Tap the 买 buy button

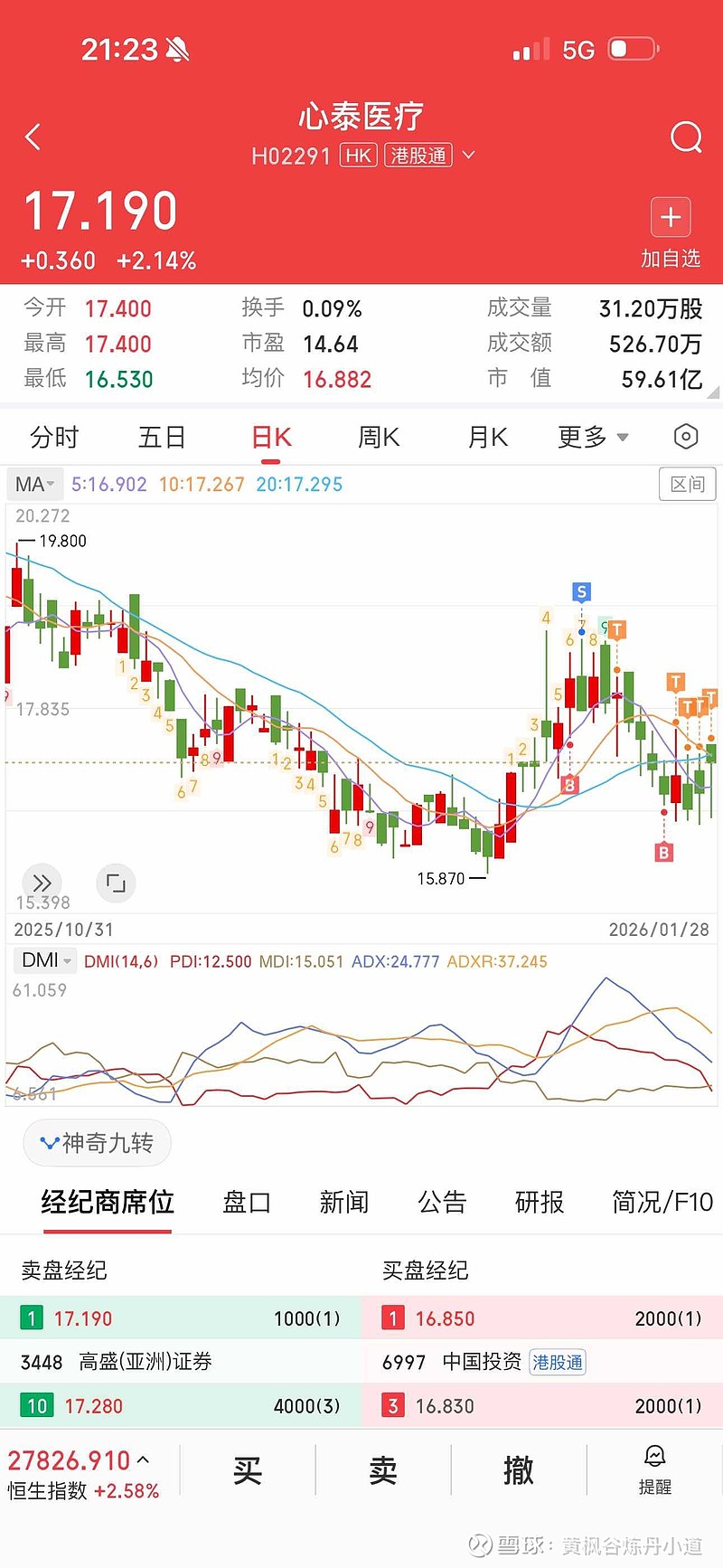(248, 1471)
